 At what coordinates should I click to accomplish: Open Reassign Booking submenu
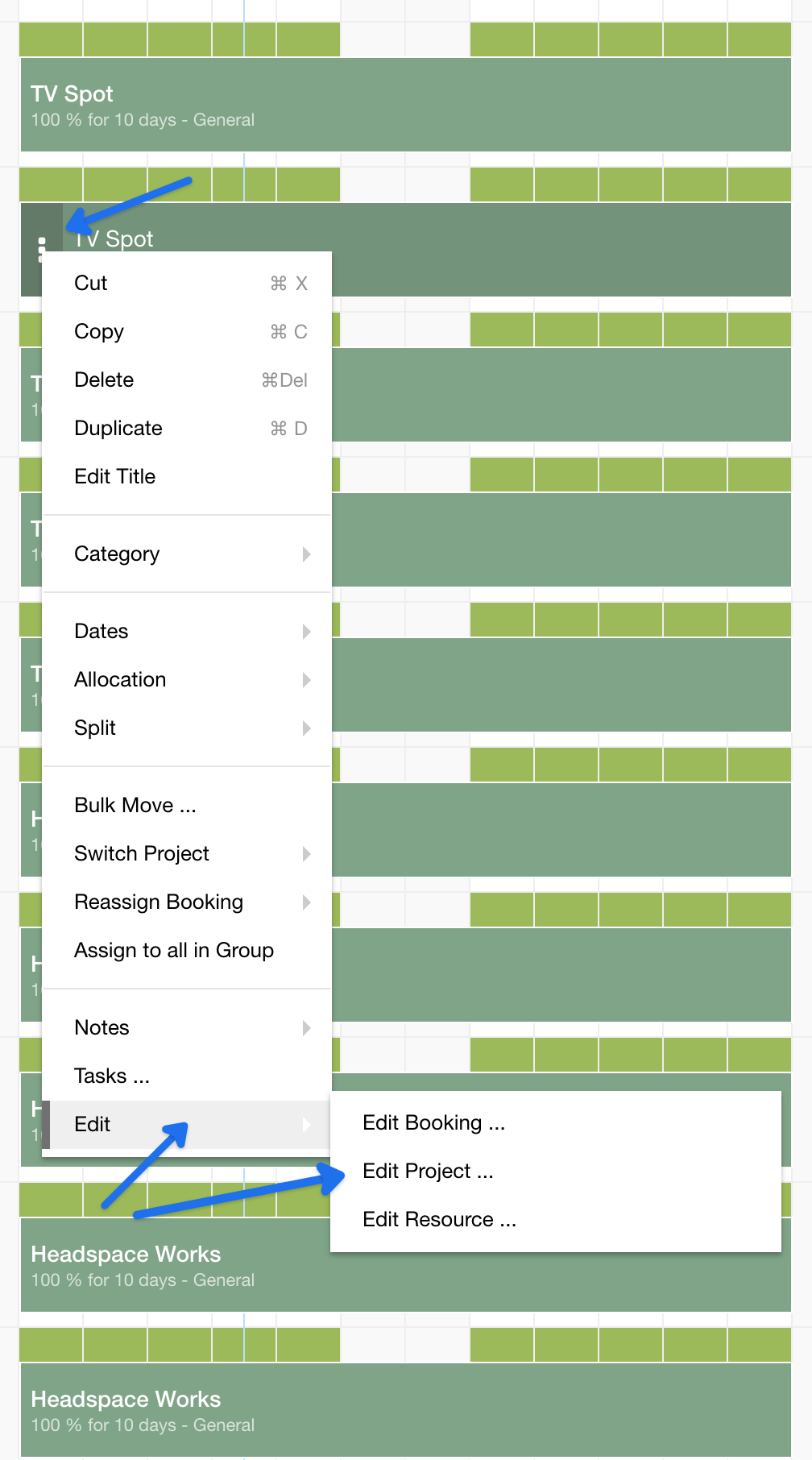187,902
